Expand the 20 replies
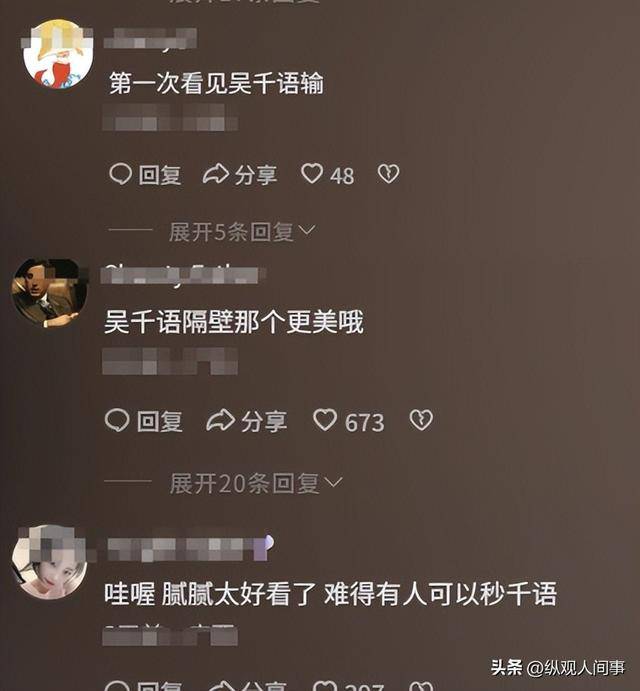 coord(255,484)
